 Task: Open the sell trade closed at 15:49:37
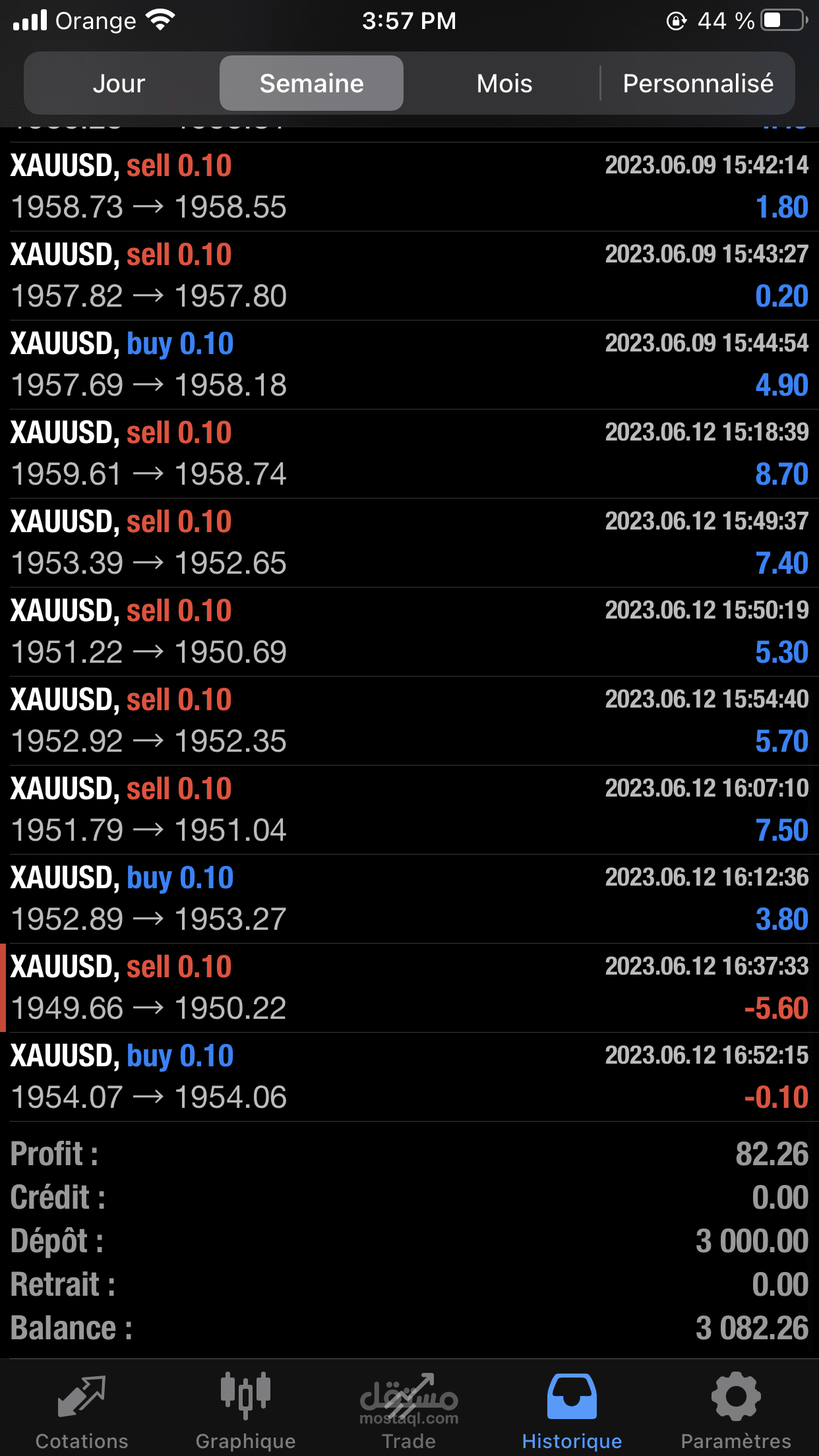[x=409, y=543]
